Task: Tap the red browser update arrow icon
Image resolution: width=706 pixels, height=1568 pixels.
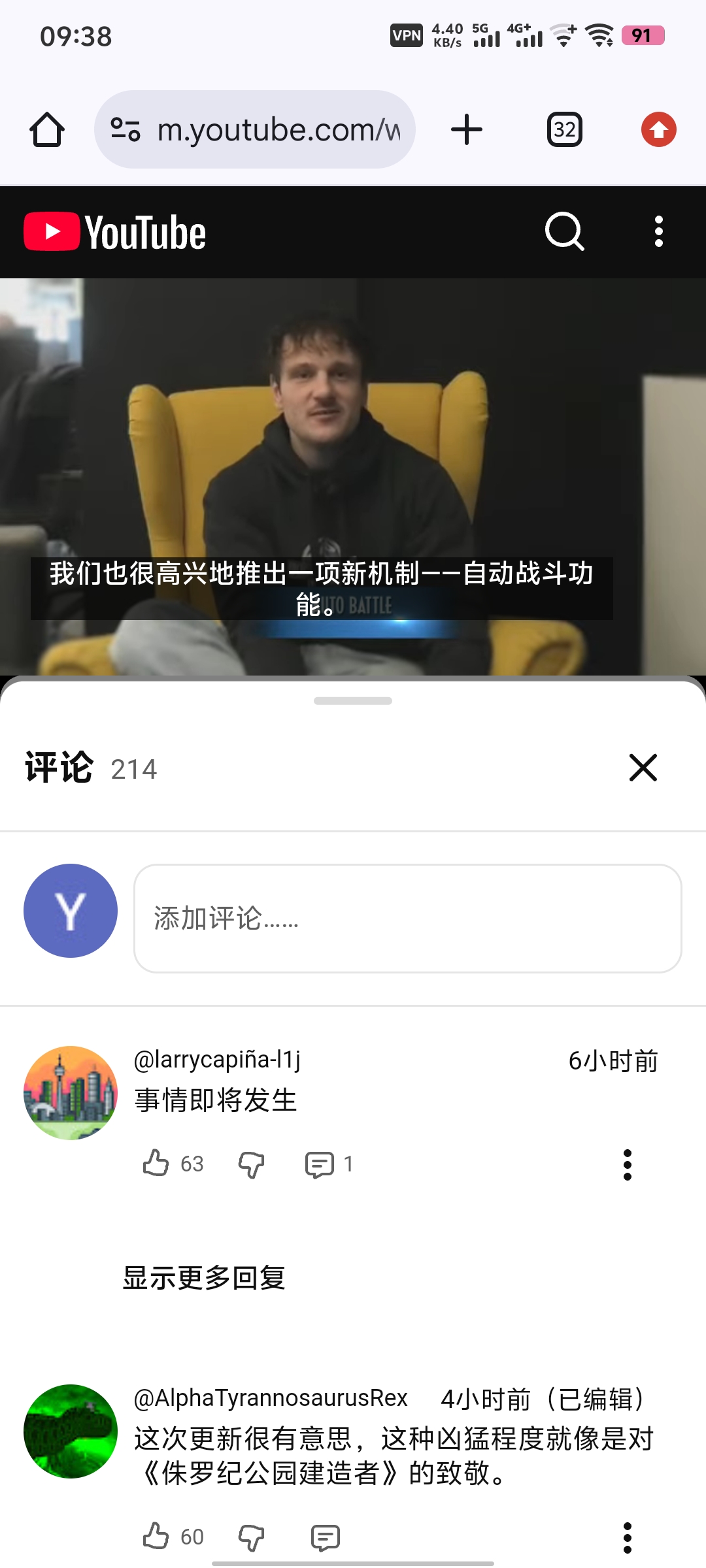Action: click(x=658, y=129)
